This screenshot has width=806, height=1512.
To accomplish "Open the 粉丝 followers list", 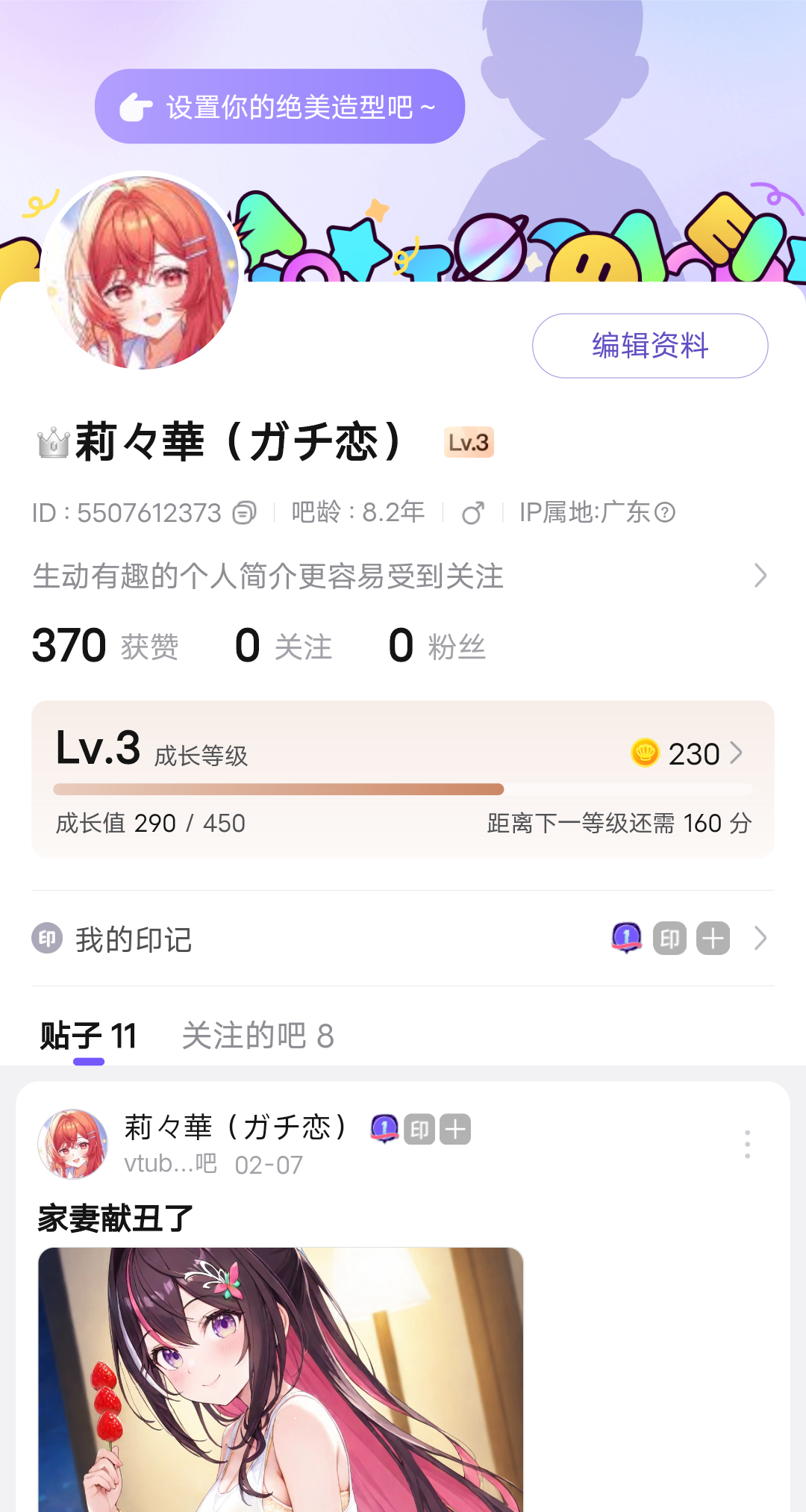I will click(x=437, y=646).
